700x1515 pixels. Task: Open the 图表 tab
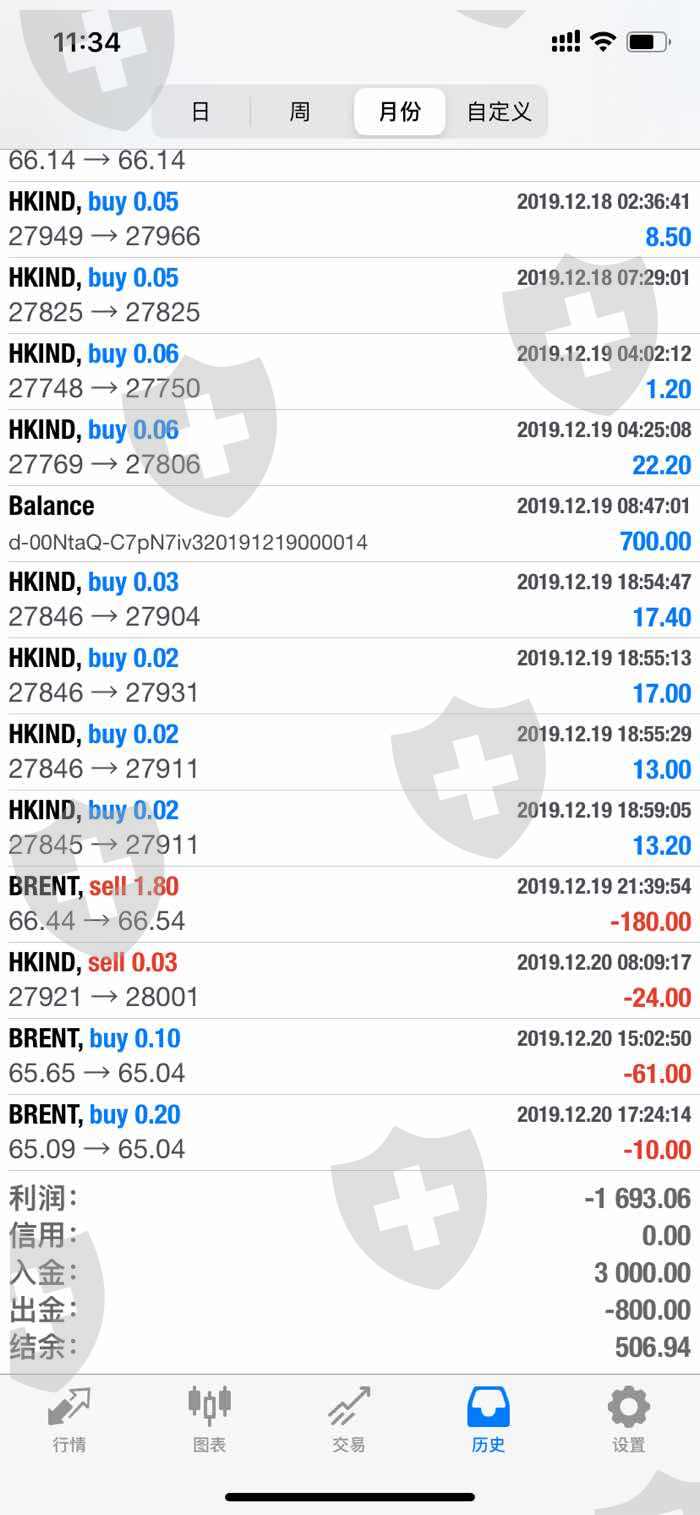tap(209, 1420)
